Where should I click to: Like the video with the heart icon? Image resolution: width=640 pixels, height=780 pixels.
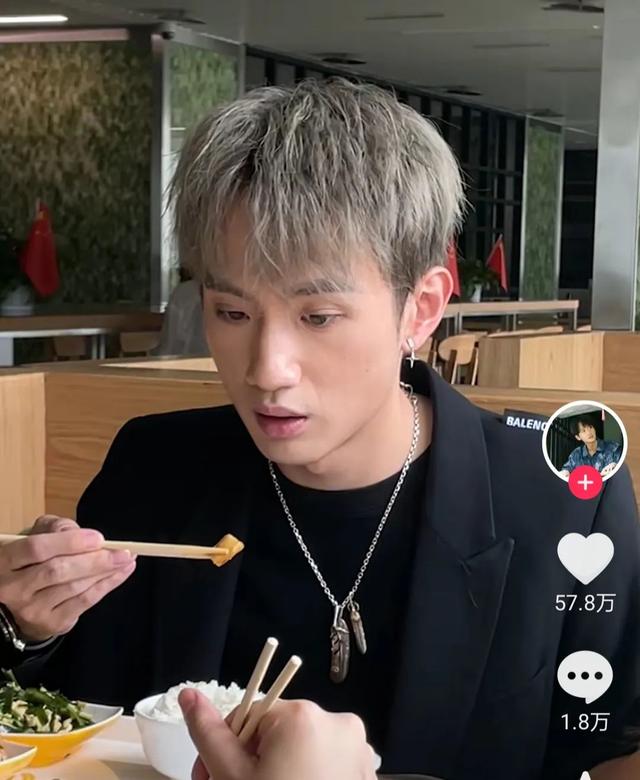(x=585, y=557)
